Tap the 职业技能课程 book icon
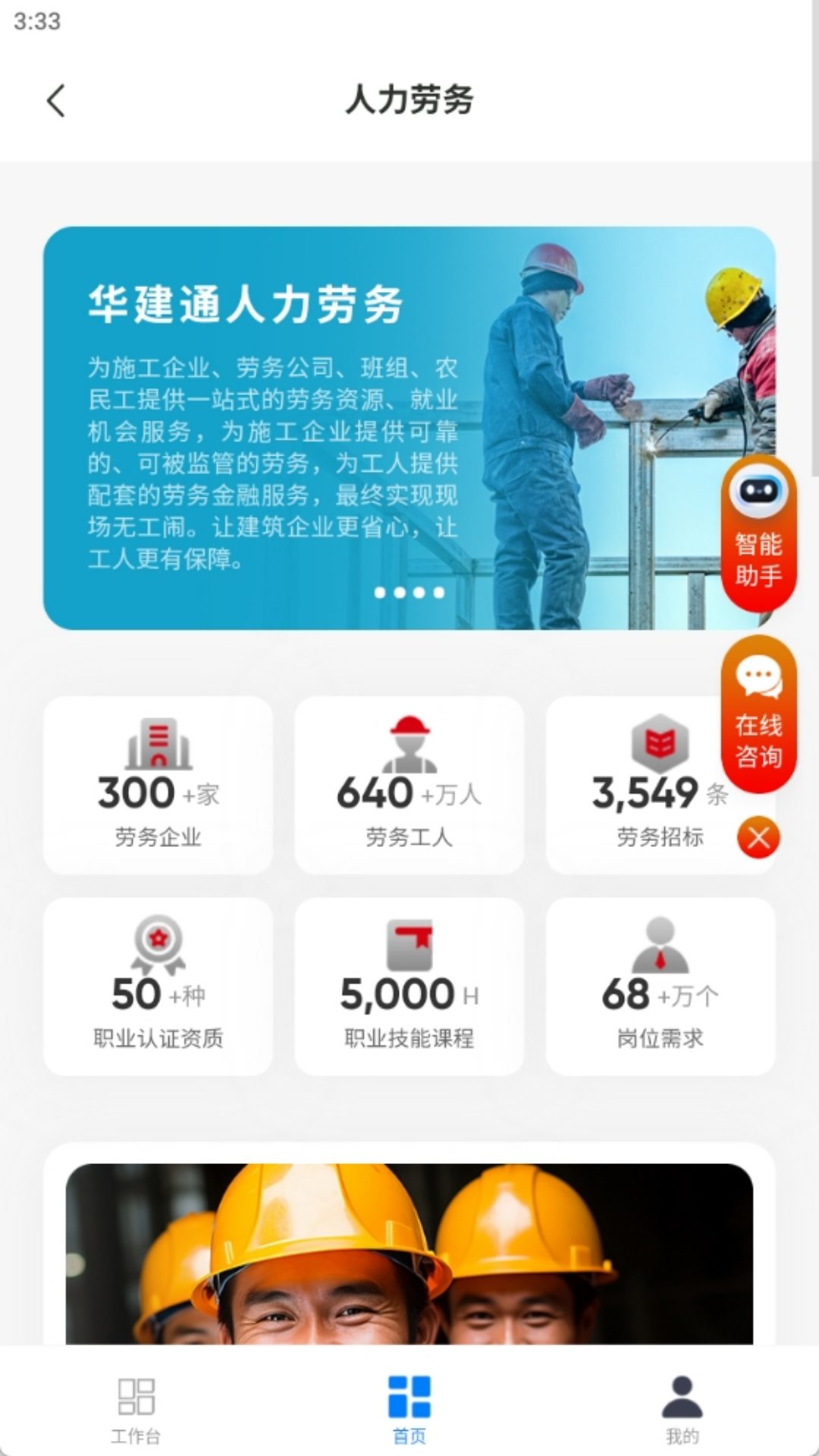Image resolution: width=819 pixels, height=1456 pixels. coord(409,944)
